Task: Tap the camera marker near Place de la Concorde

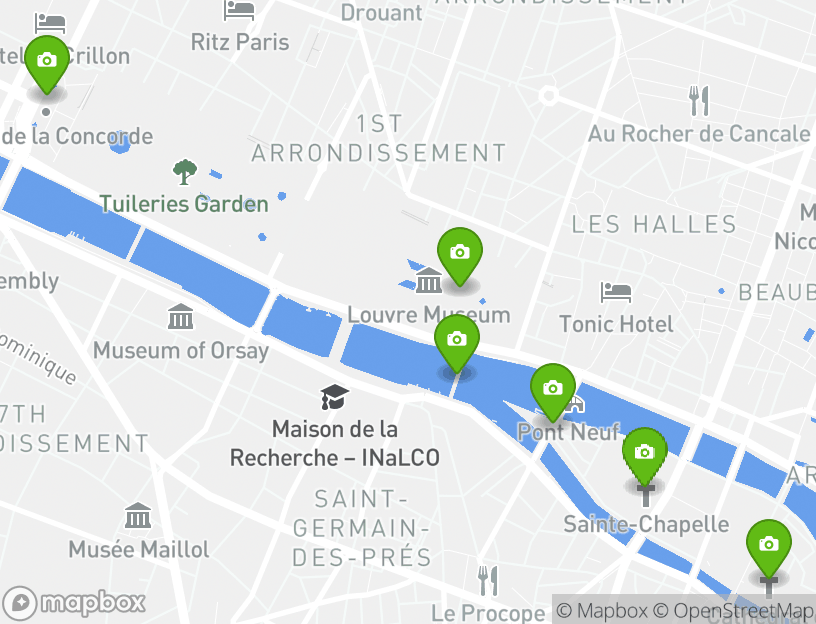Action: [46, 62]
